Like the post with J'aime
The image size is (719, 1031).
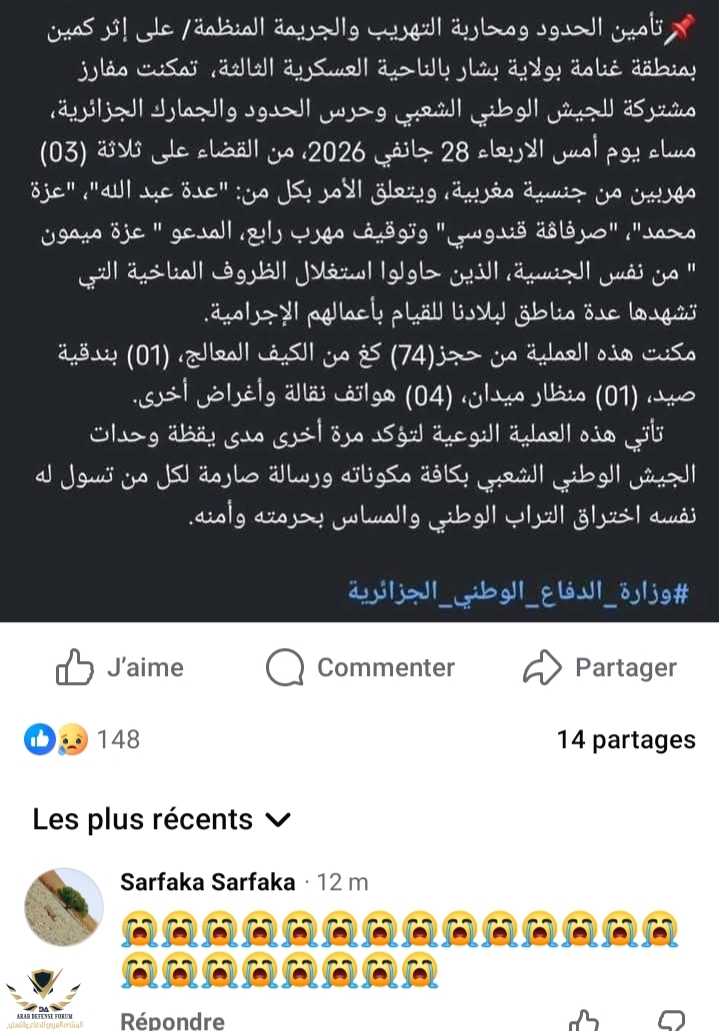click(120, 668)
